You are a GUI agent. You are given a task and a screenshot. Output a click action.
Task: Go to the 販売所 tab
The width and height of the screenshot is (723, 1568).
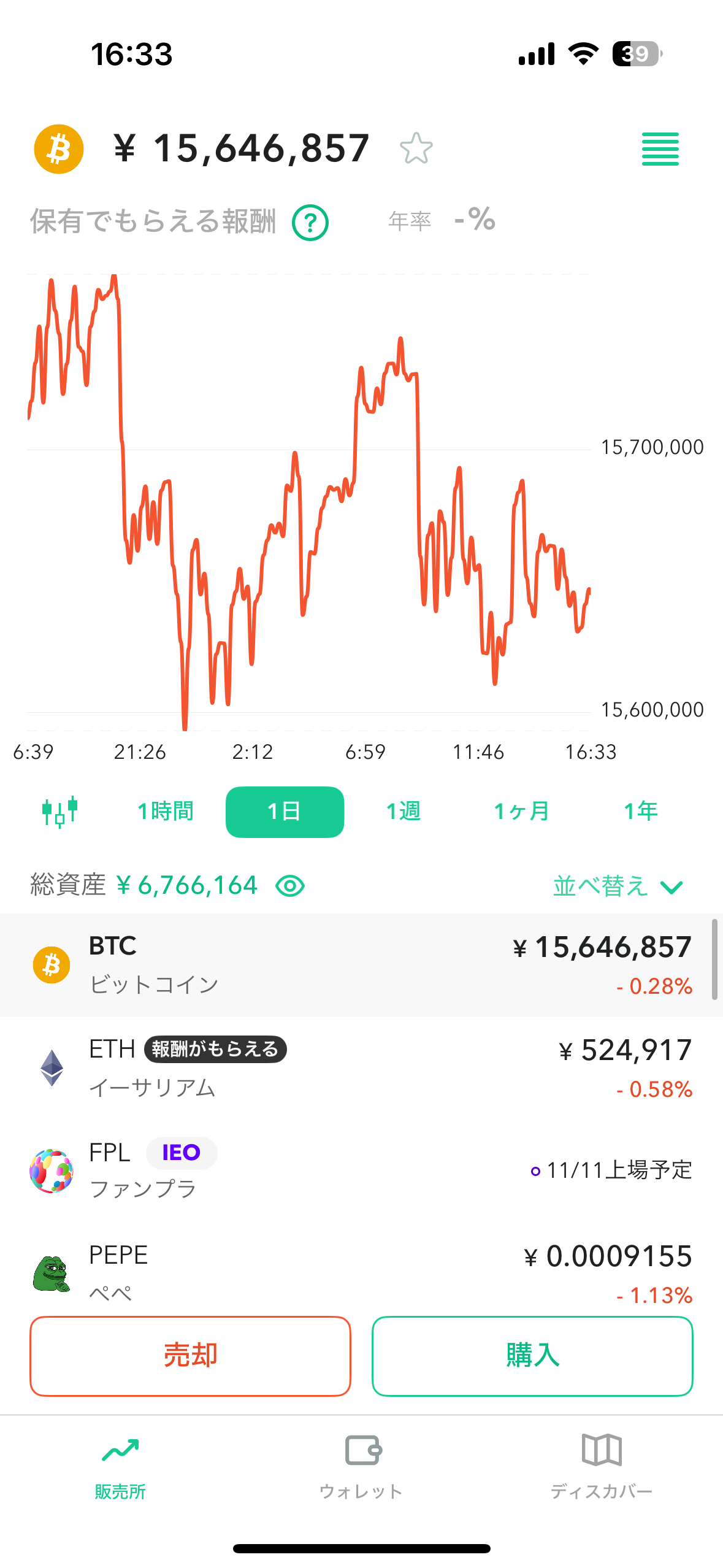(x=120, y=1467)
